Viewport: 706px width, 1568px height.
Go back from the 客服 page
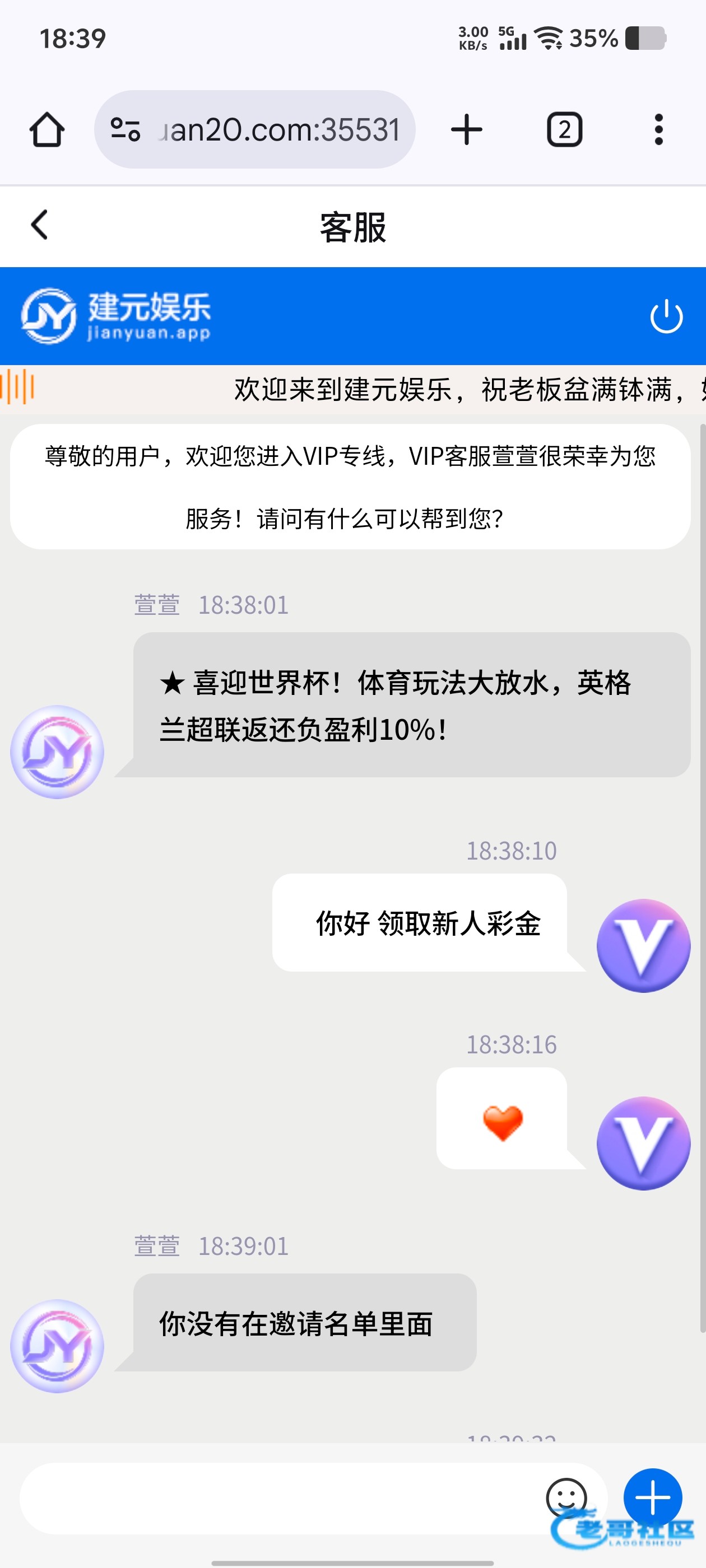click(40, 225)
